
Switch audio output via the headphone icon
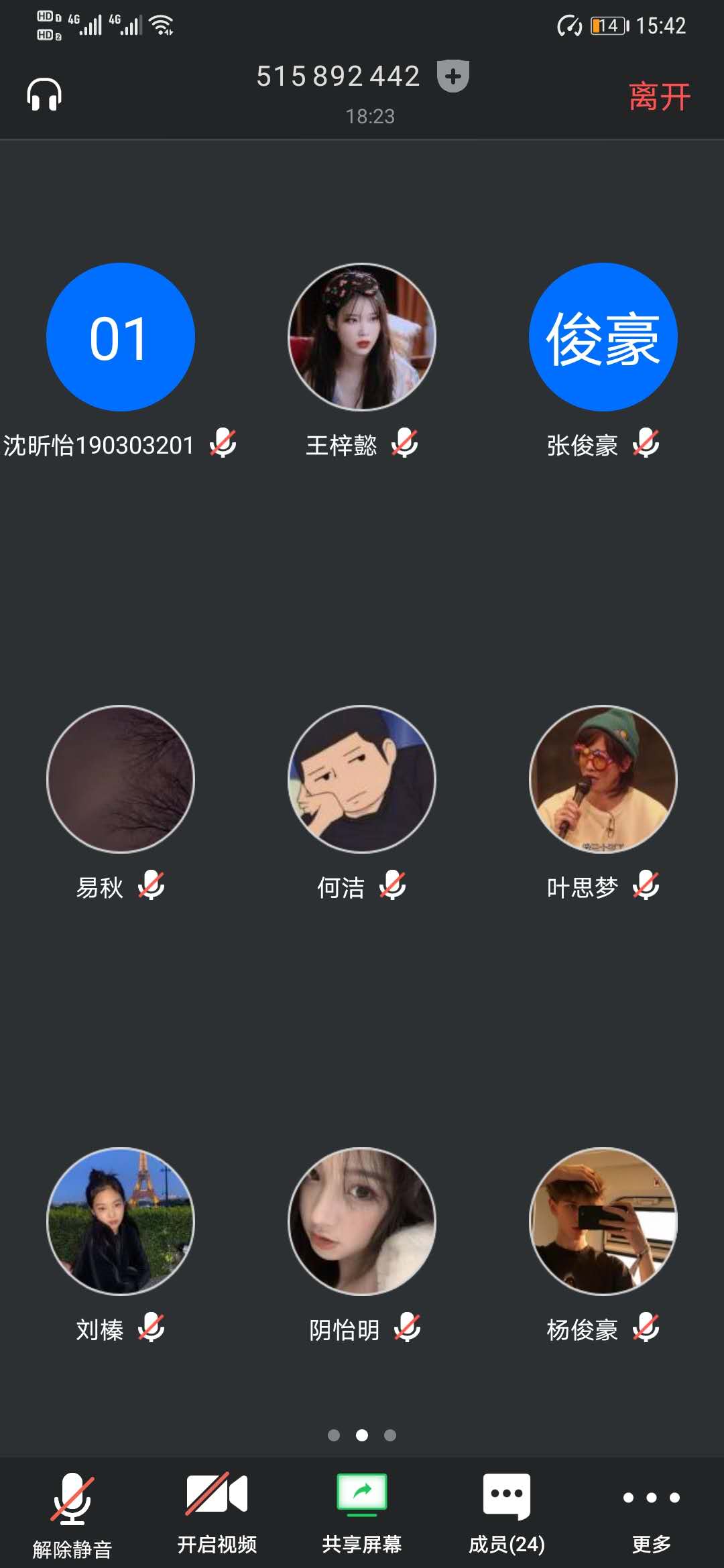coord(44,94)
